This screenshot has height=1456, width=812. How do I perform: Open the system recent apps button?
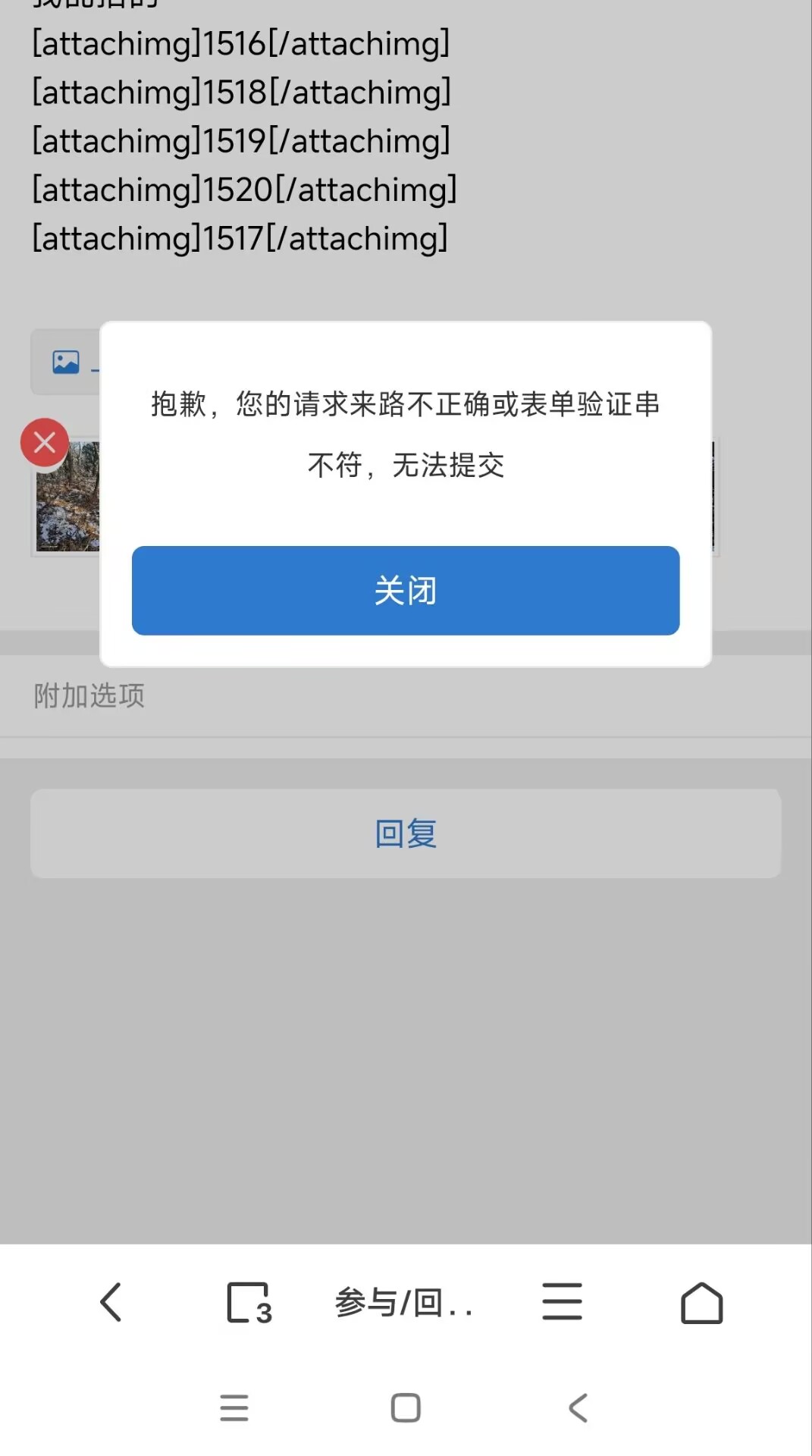pos(234,1408)
